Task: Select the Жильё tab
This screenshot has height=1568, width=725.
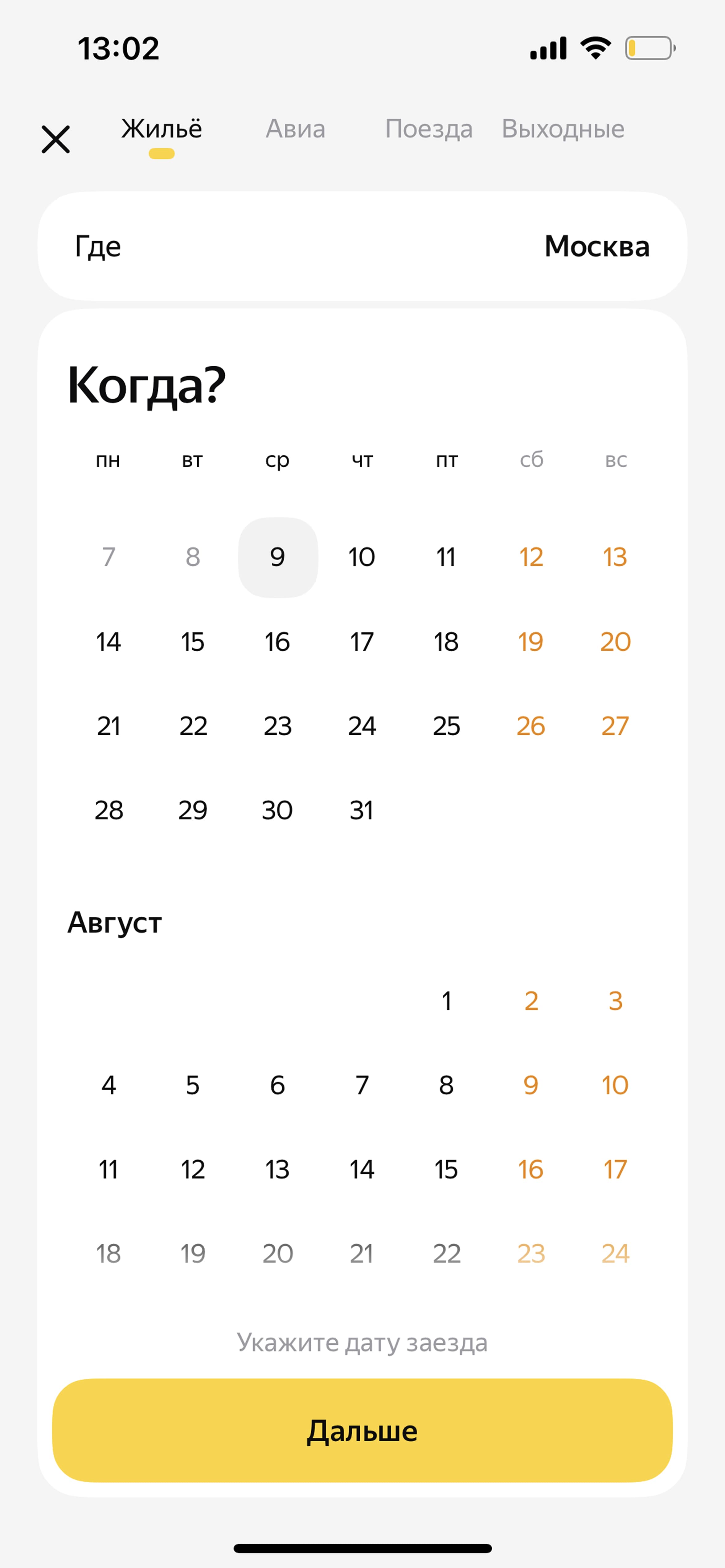Action: click(x=162, y=129)
